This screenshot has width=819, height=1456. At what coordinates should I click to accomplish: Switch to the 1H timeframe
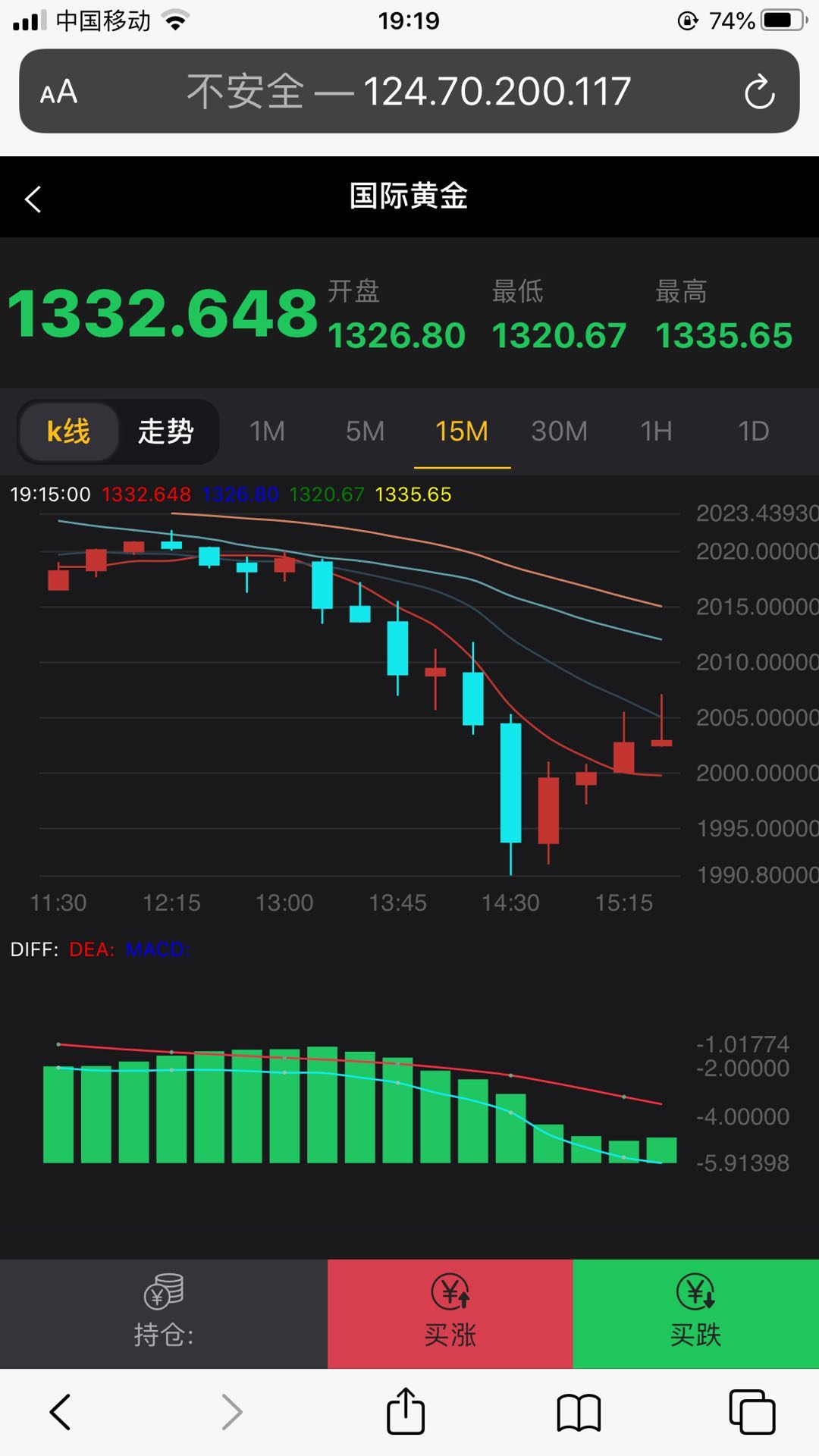point(656,431)
